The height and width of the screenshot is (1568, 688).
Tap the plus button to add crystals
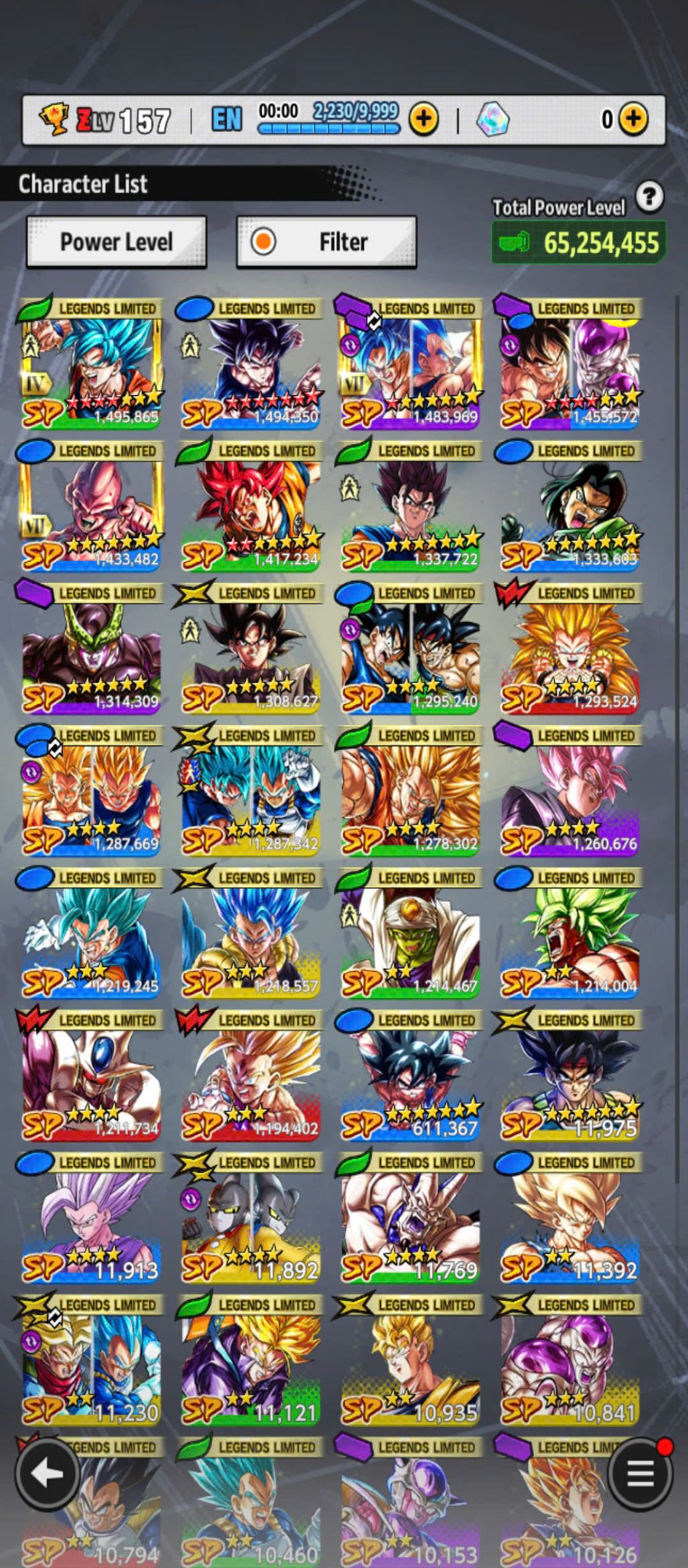pyautogui.click(x=633, y=119)
